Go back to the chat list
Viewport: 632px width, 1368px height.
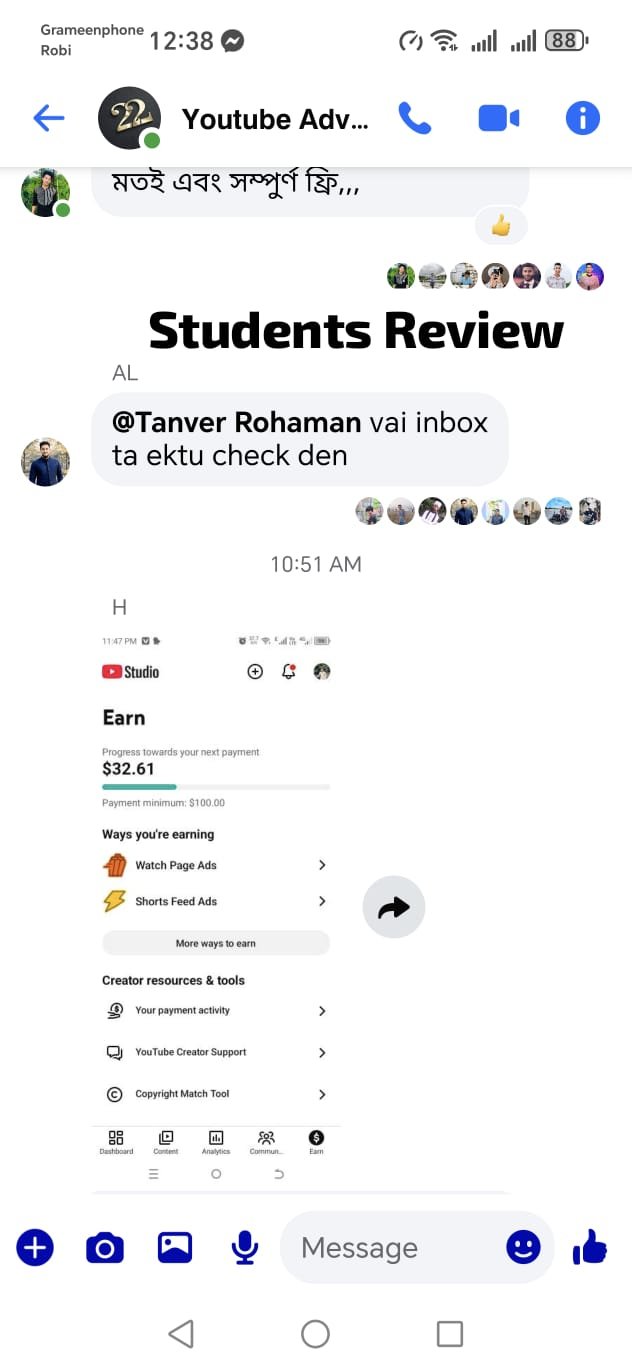pyautogui.click(x=48, y=119)
